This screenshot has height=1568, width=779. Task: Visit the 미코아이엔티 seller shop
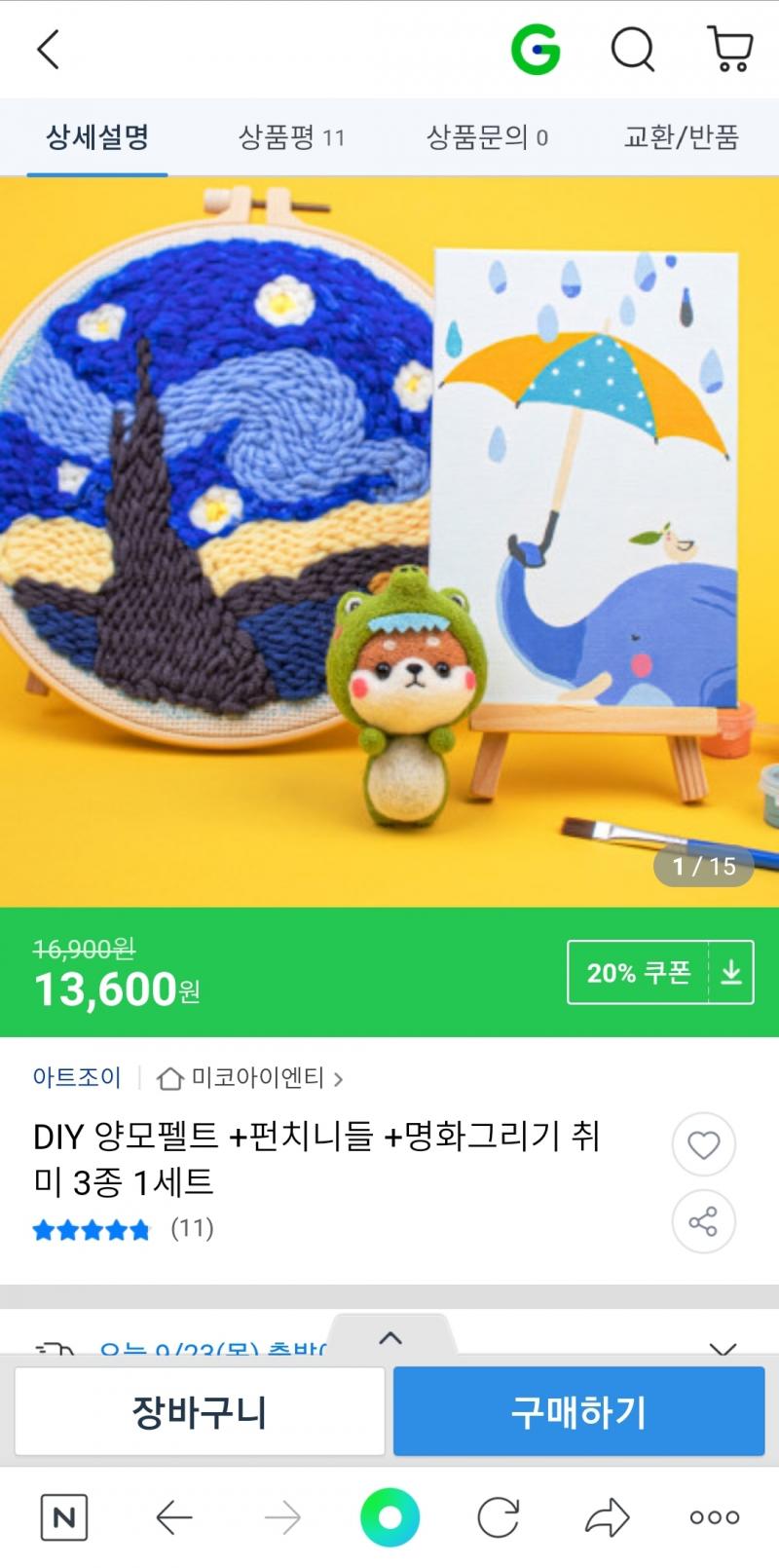pyautogui.click(x=249, y=1078)
